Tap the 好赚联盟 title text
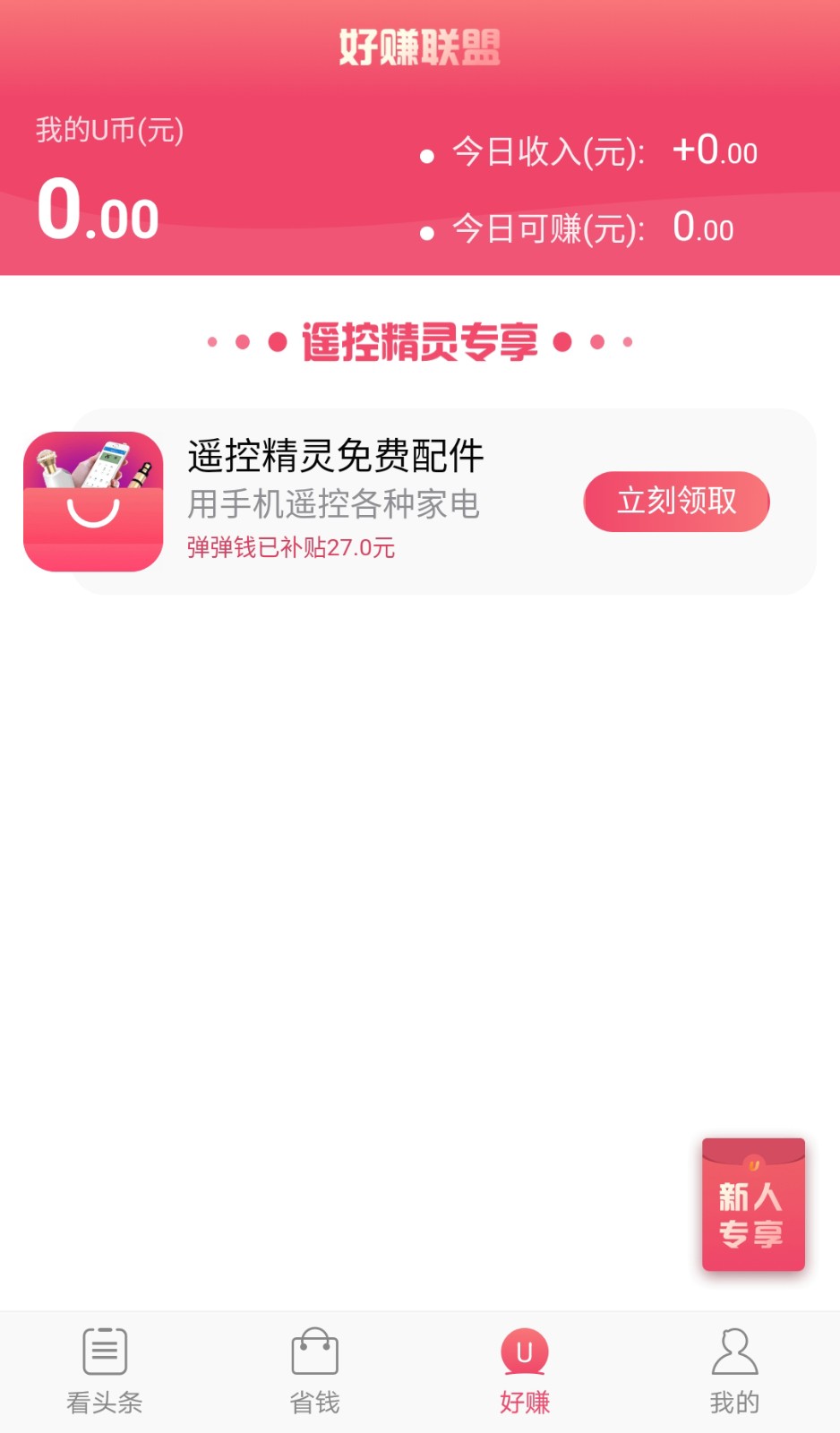The image size is (840, 1433). 420,47
